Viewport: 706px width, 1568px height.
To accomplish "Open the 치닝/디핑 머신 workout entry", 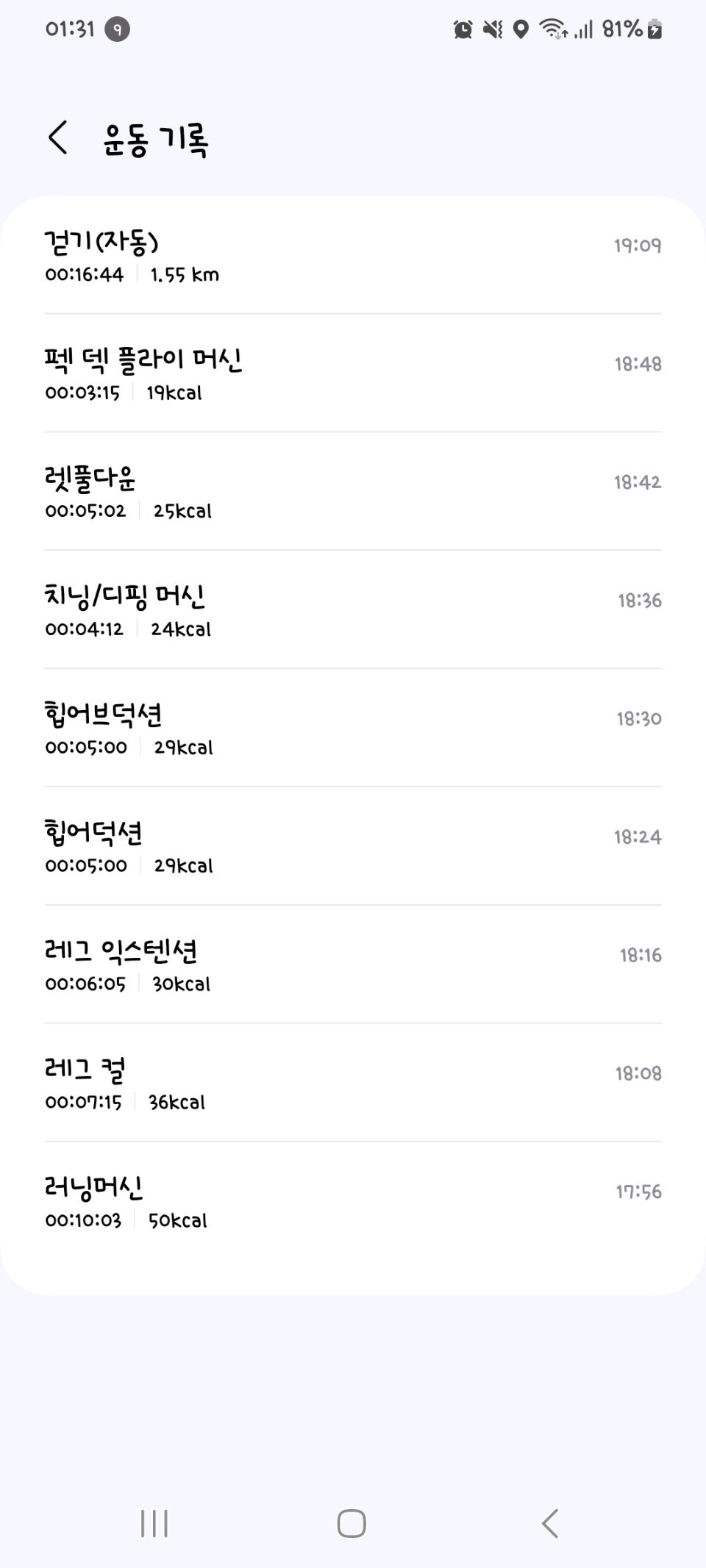I will coord(353,610).
